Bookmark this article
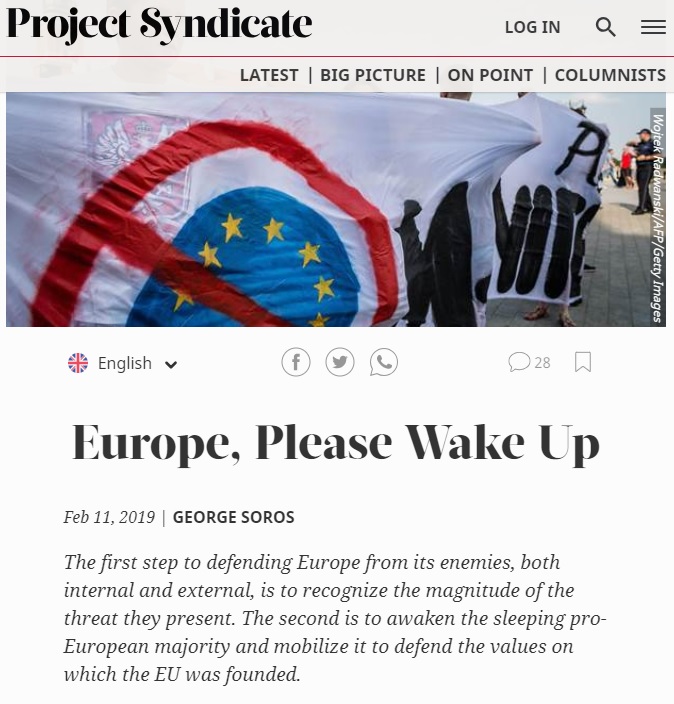This screenshot has height=704, width=674. coord(583,362)
